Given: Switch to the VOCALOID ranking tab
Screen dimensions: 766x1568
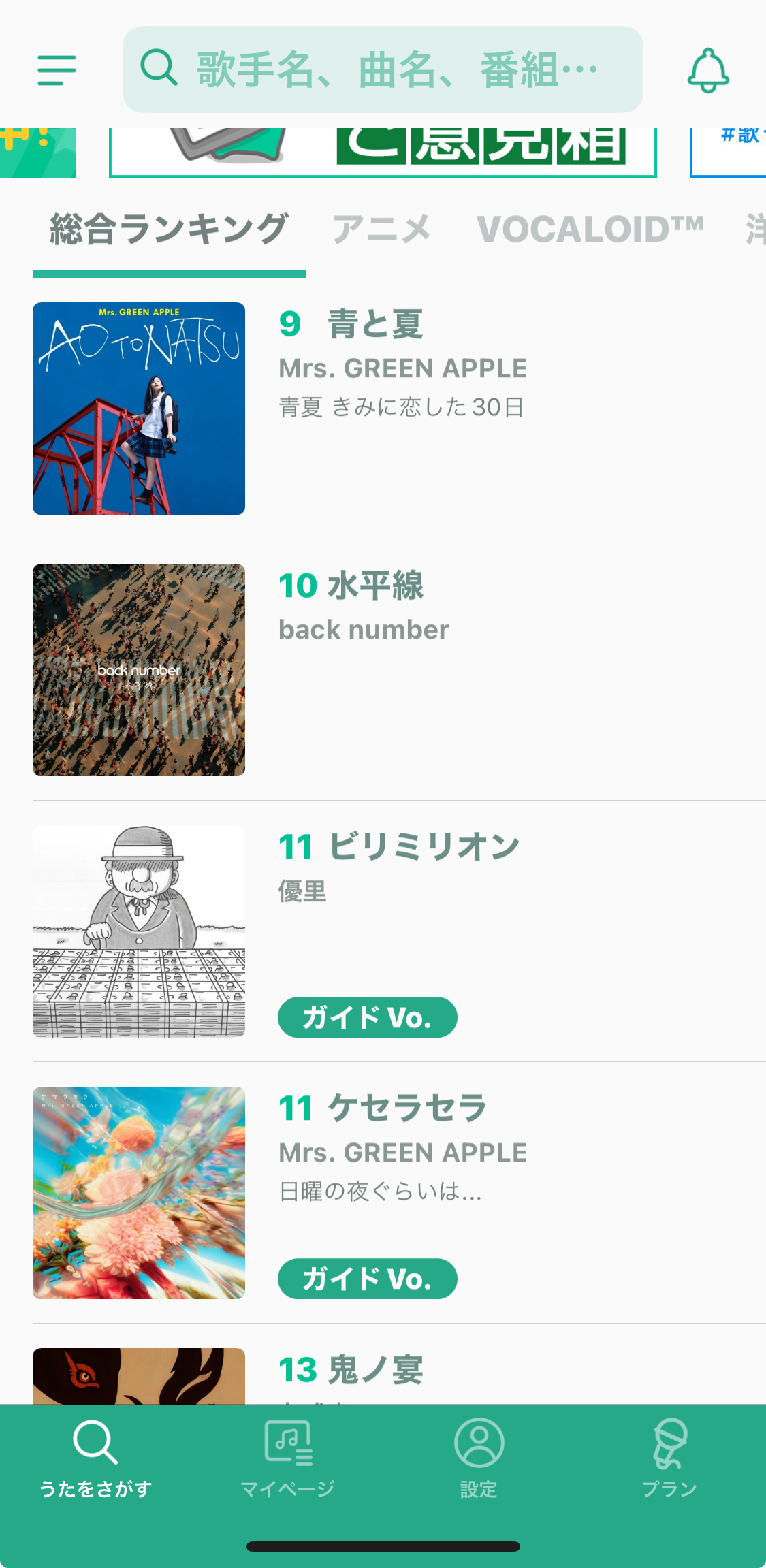Looking at the screenshot, I should [x=590, y=229].
